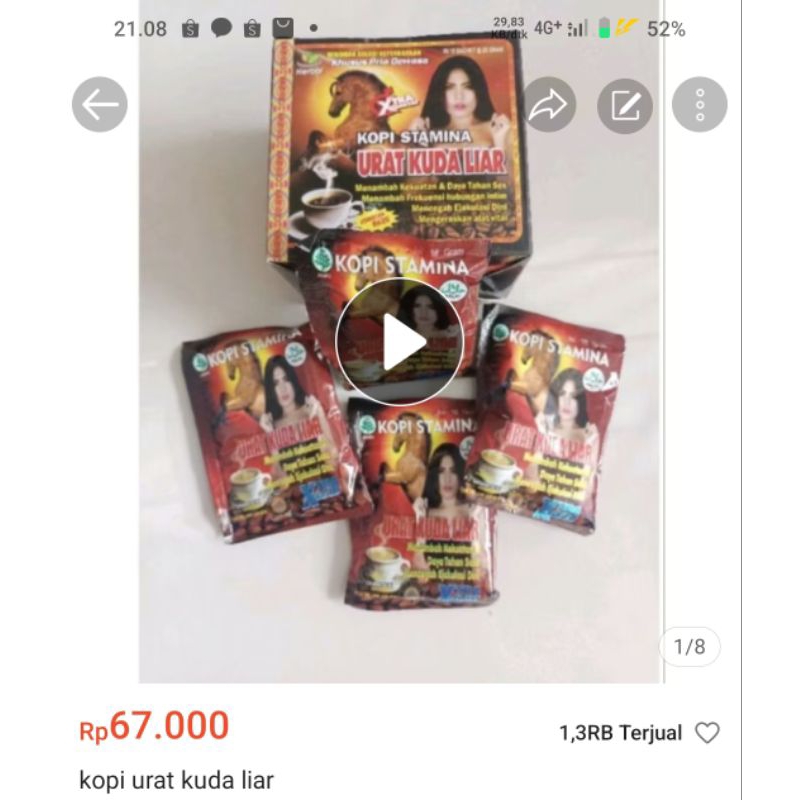This screenshot has height=800, width=800.
Task: Like the product with the heart icon
Action: pyautogui.click(x=707, y=733)
